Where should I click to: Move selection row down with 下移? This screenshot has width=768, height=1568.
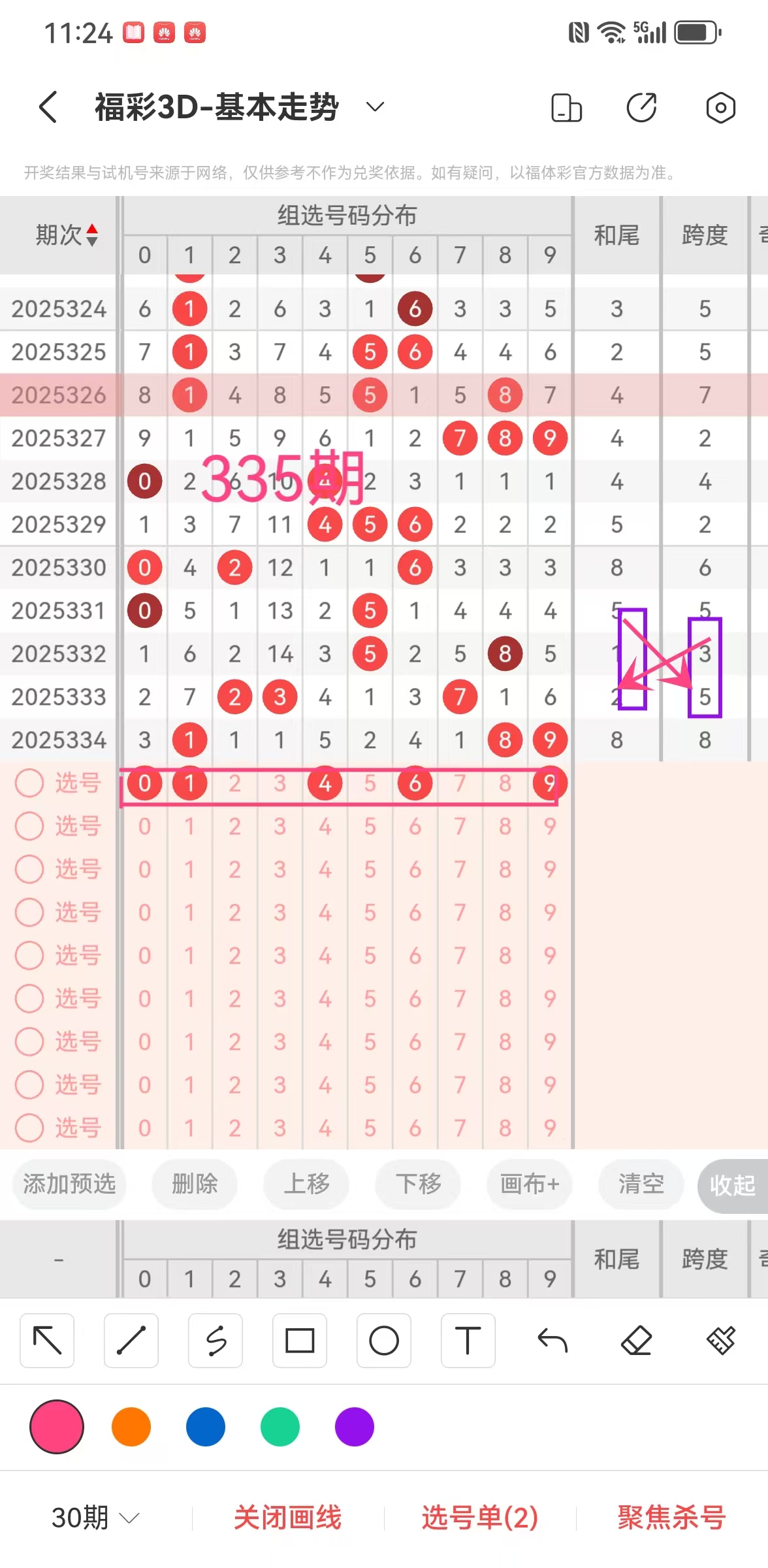pos(418,1184)
